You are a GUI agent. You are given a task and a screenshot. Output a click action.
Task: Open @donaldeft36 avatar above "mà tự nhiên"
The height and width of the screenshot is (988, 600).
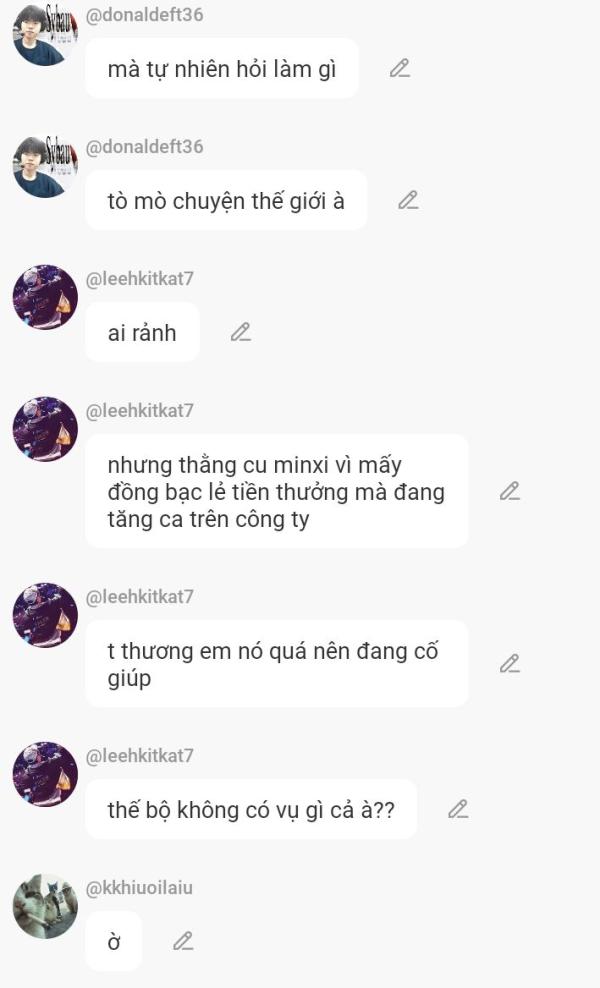[x=45, y=35]
